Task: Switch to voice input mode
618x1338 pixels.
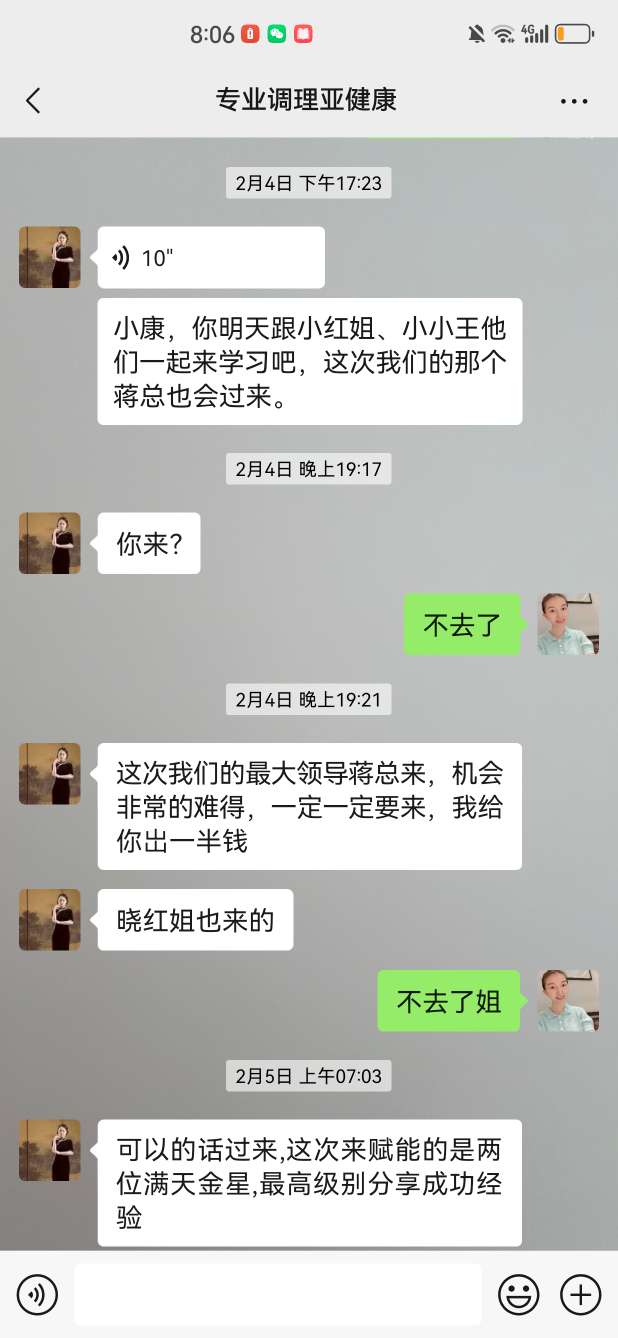Action: pos(37,1295)
